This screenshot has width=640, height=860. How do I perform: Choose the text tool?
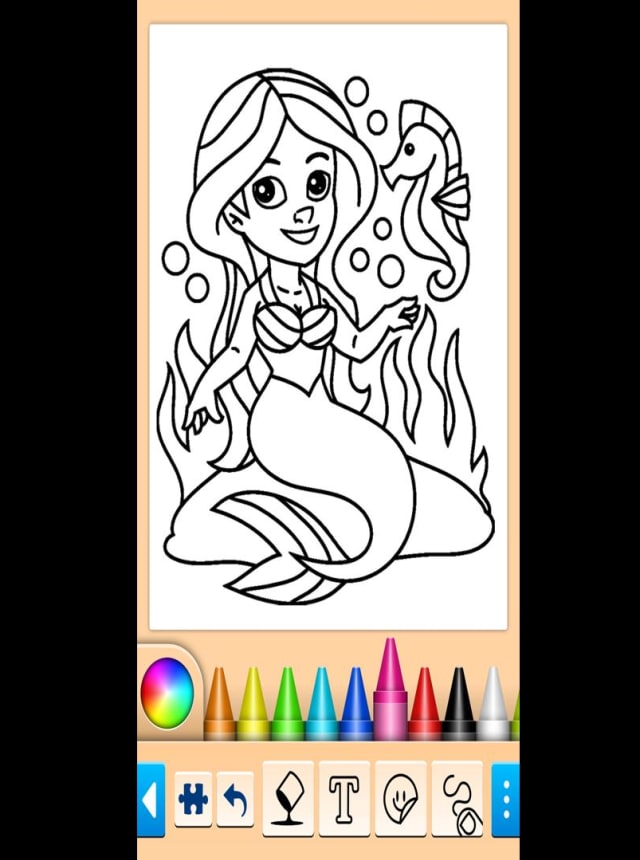344,799
